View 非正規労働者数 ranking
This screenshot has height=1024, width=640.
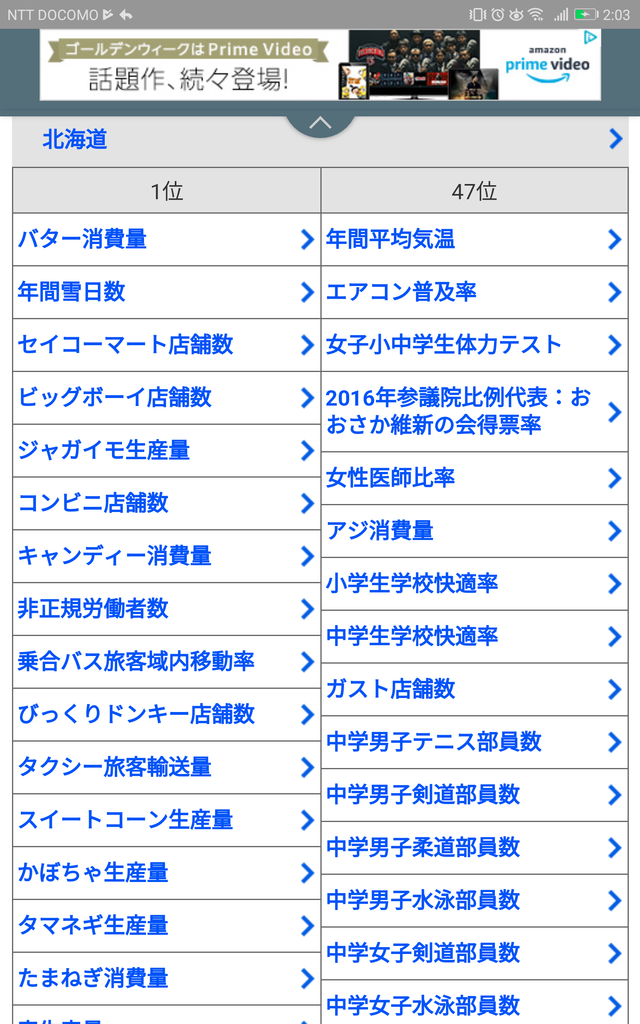pyautogui.click(x=167, y=609)
